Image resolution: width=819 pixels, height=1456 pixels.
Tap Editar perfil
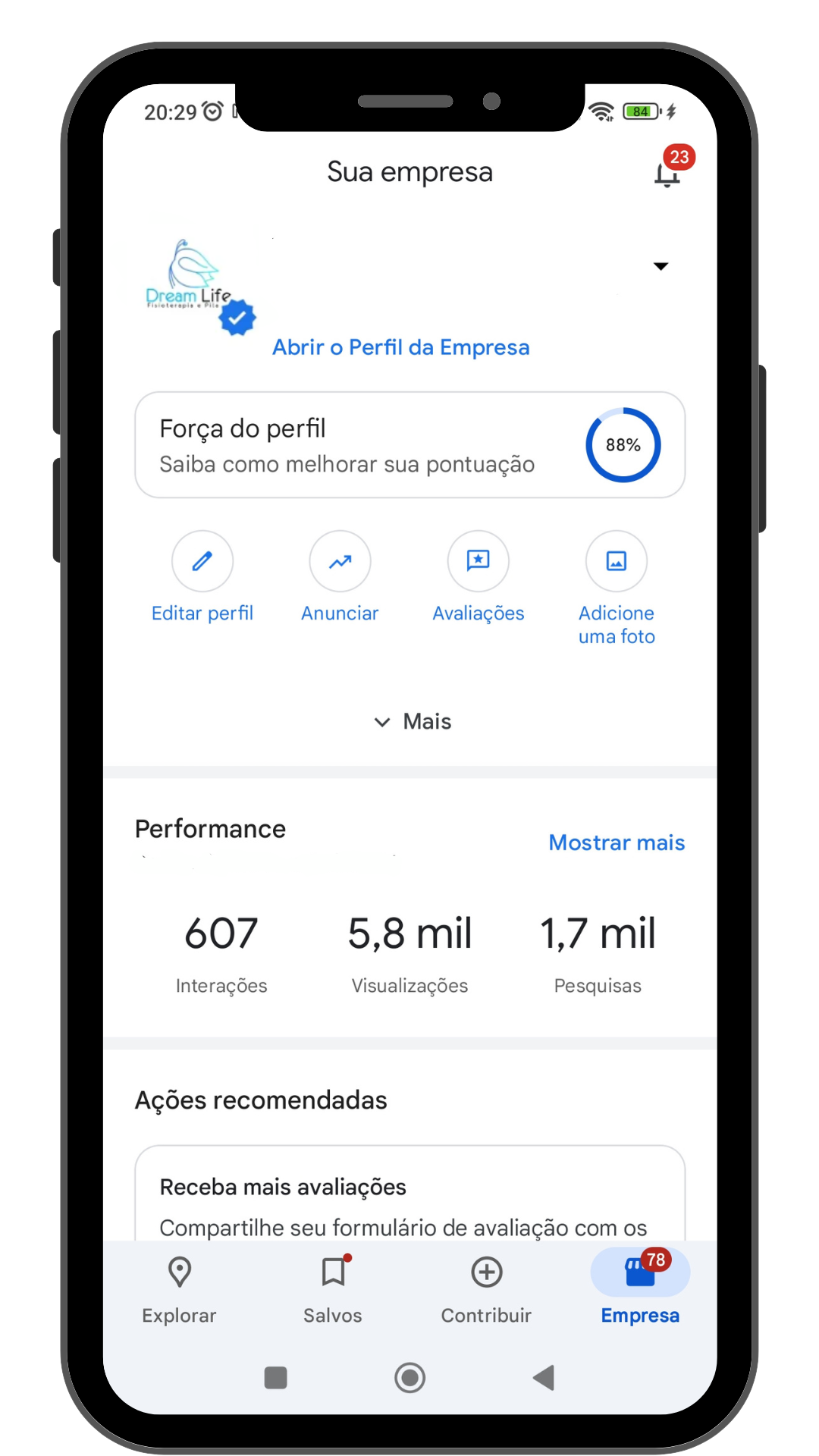202,562
